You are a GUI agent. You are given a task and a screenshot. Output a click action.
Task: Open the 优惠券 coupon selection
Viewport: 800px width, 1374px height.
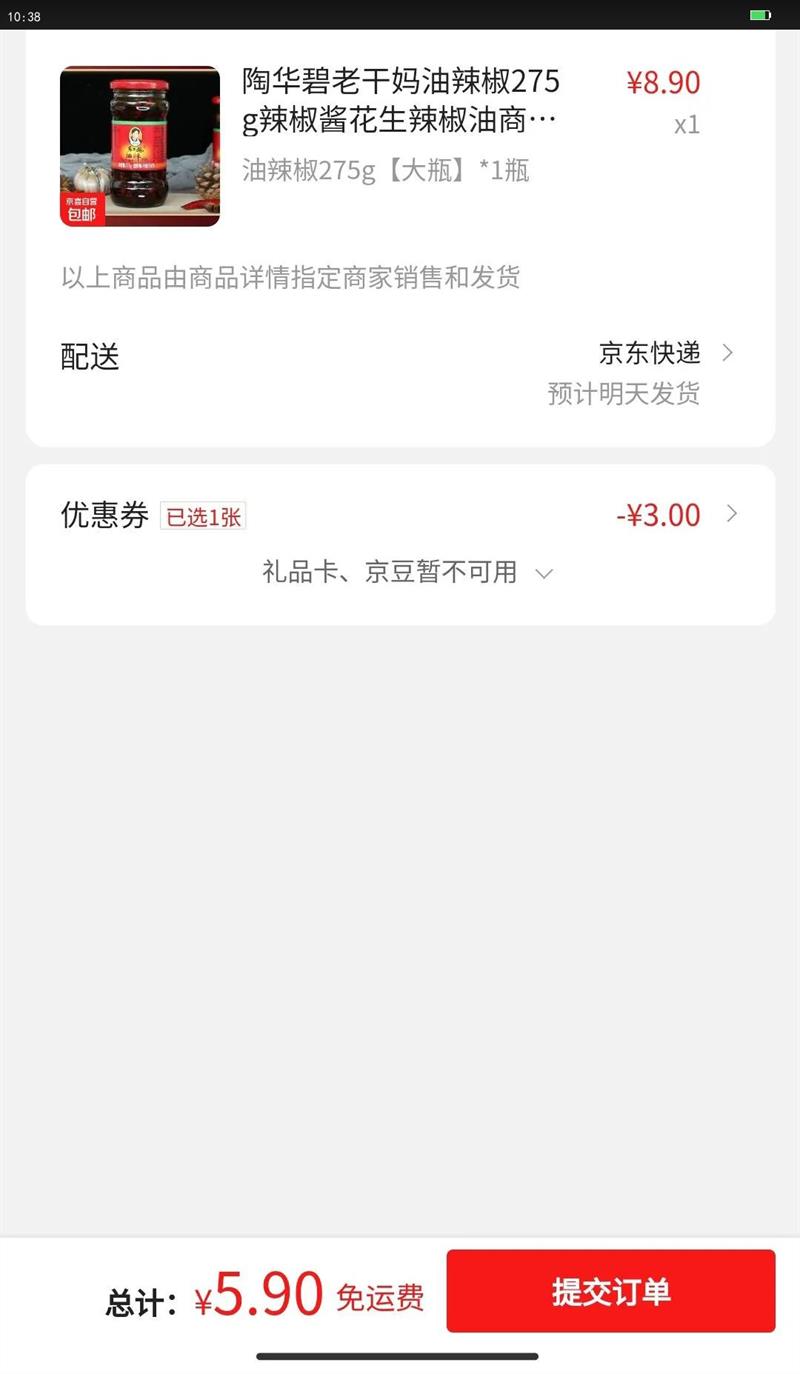tap(400, 515)
